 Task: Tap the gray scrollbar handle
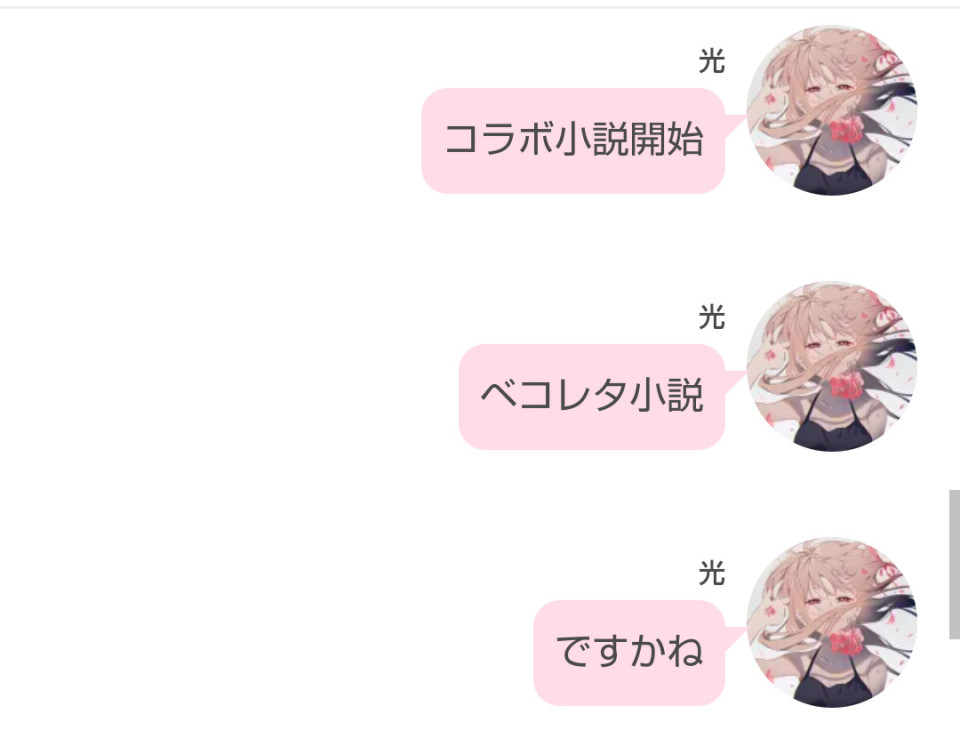(x=954, y=564)
